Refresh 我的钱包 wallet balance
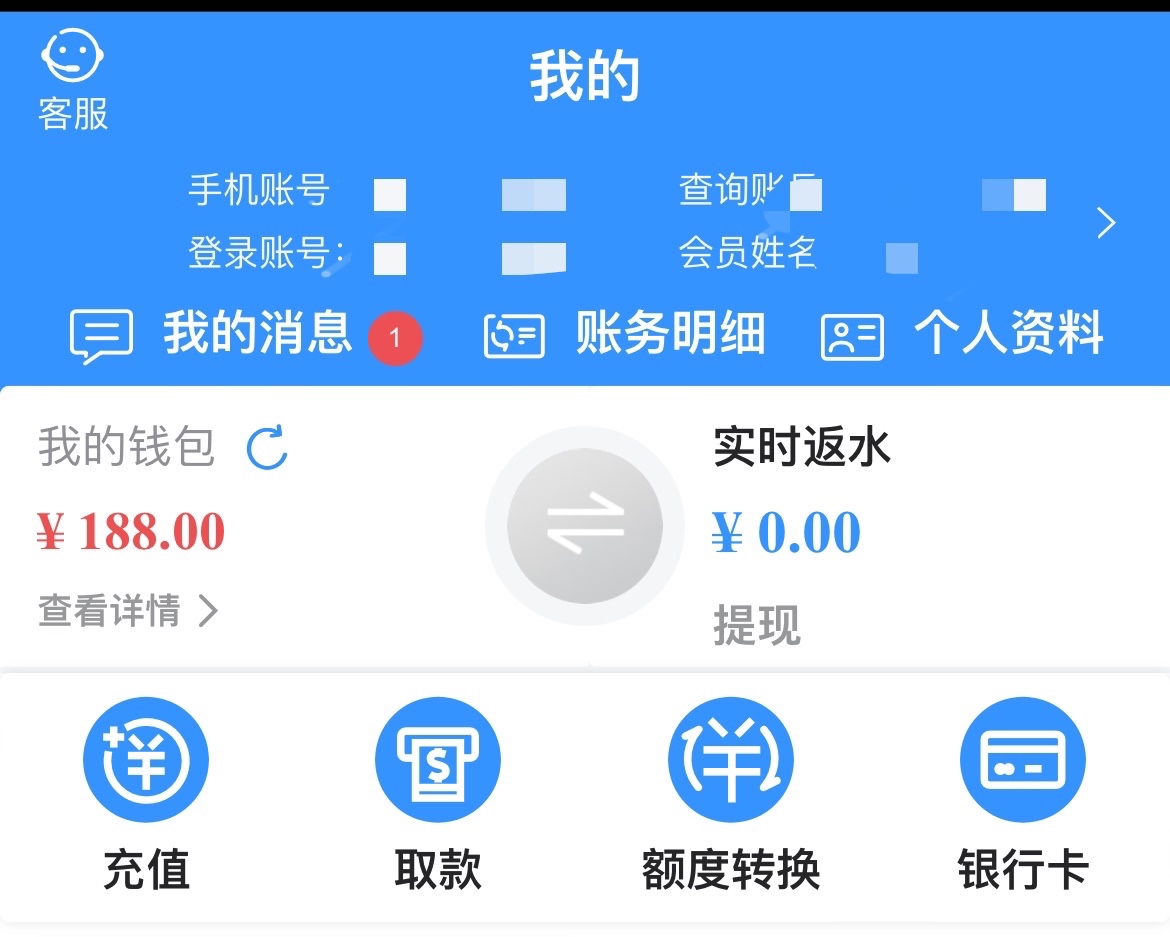Screen dimensions: 1170x937 [267, 448]
